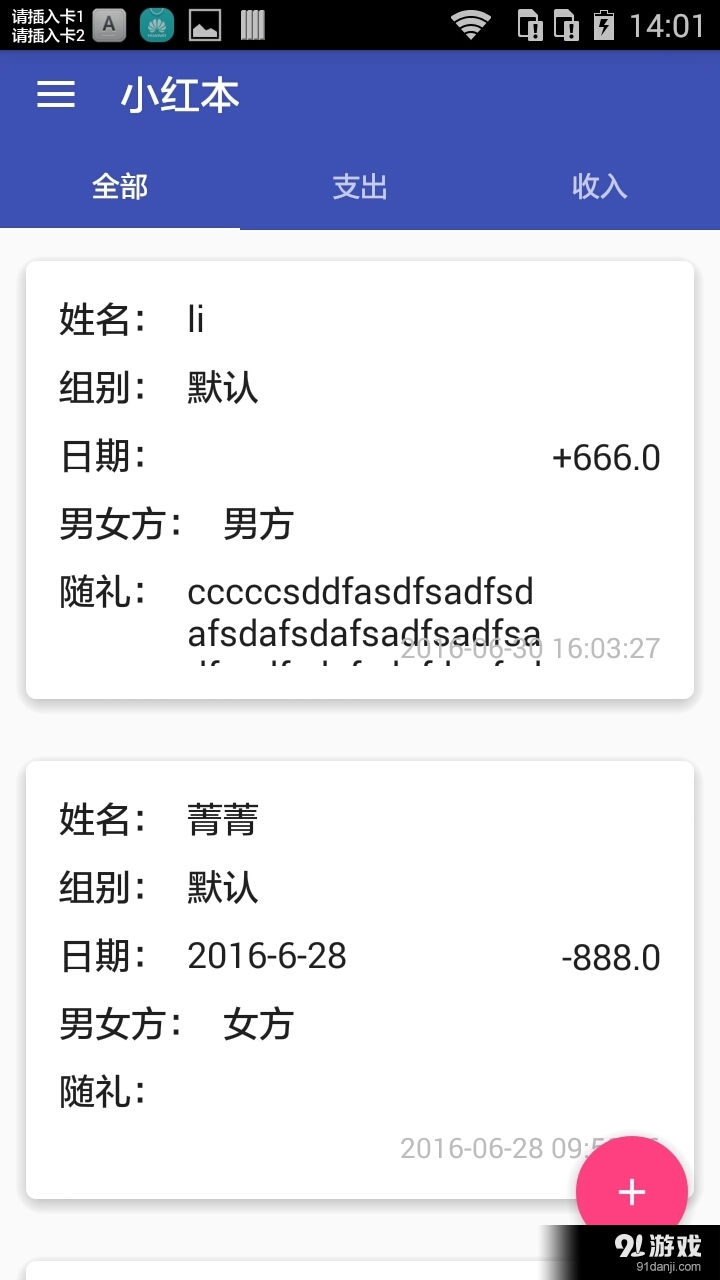Tap the pink floating plus button
Screen dimensions: 720x1280
[631, 1190]
